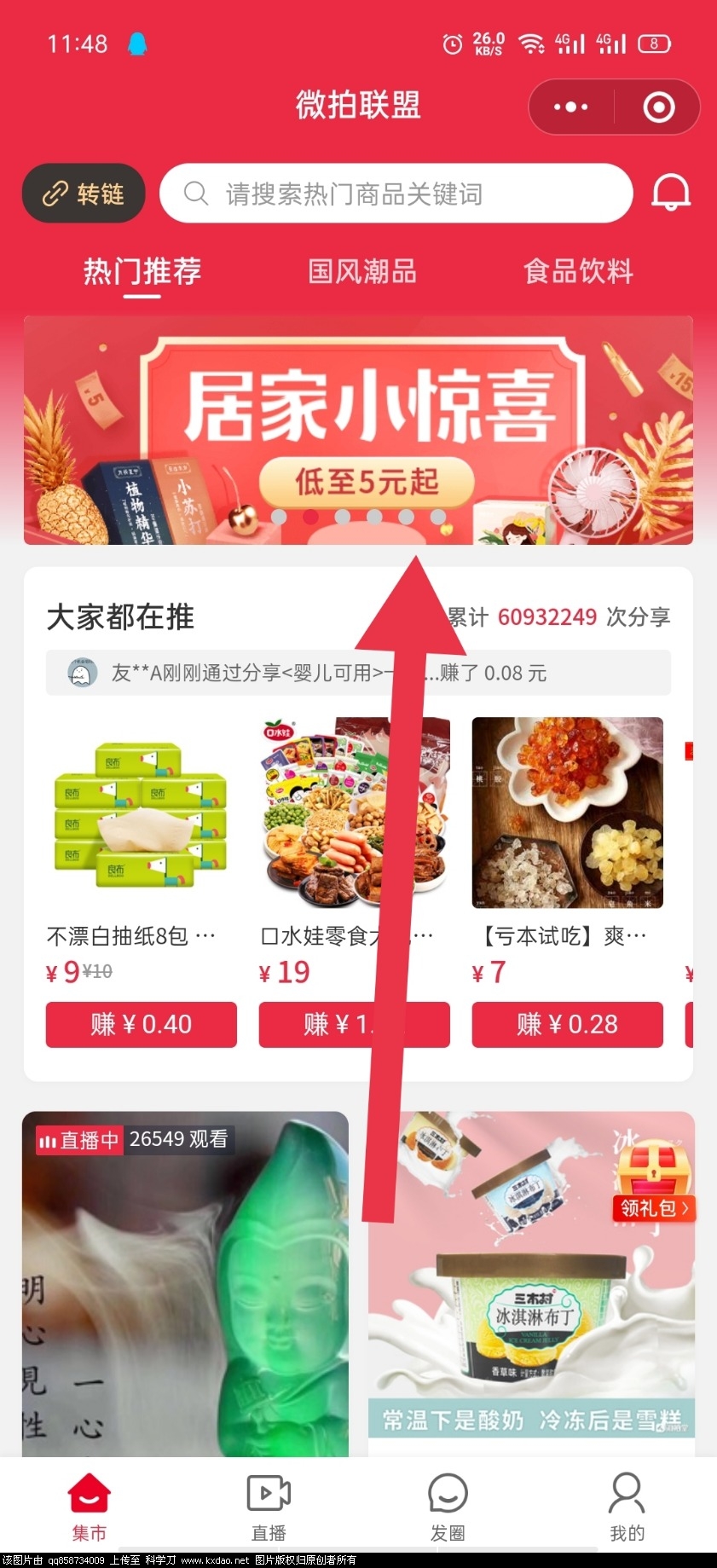Tap the 赚￥0.28 share button

pyautogui.click(x=567, y=1024)
